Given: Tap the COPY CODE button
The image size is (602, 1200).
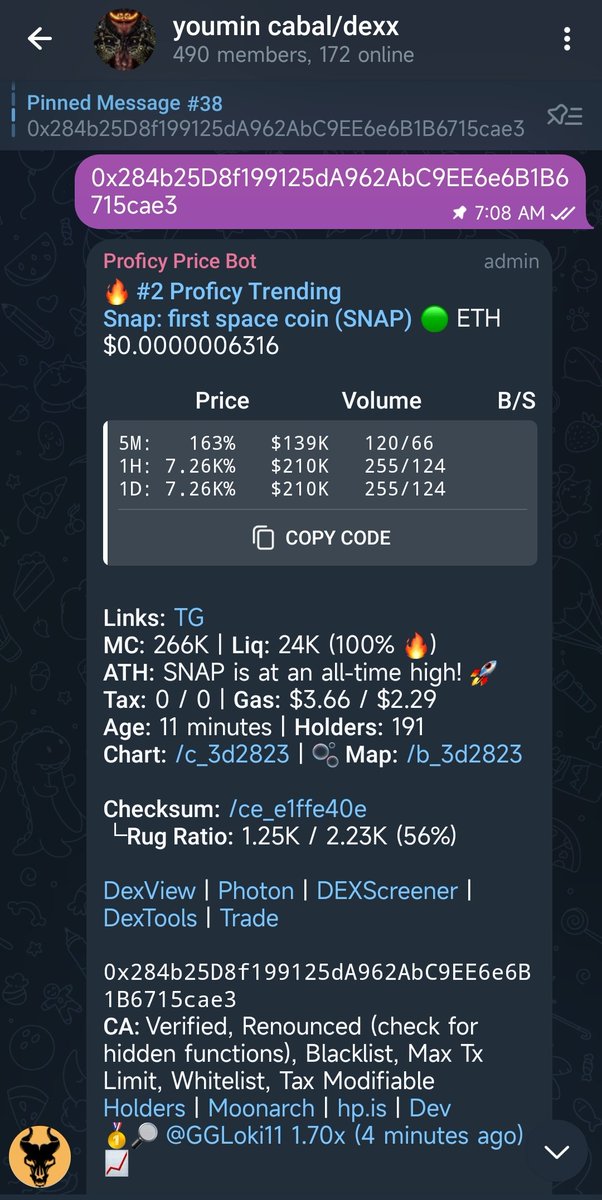Looking at the screenshot, I should pos(321,538).
